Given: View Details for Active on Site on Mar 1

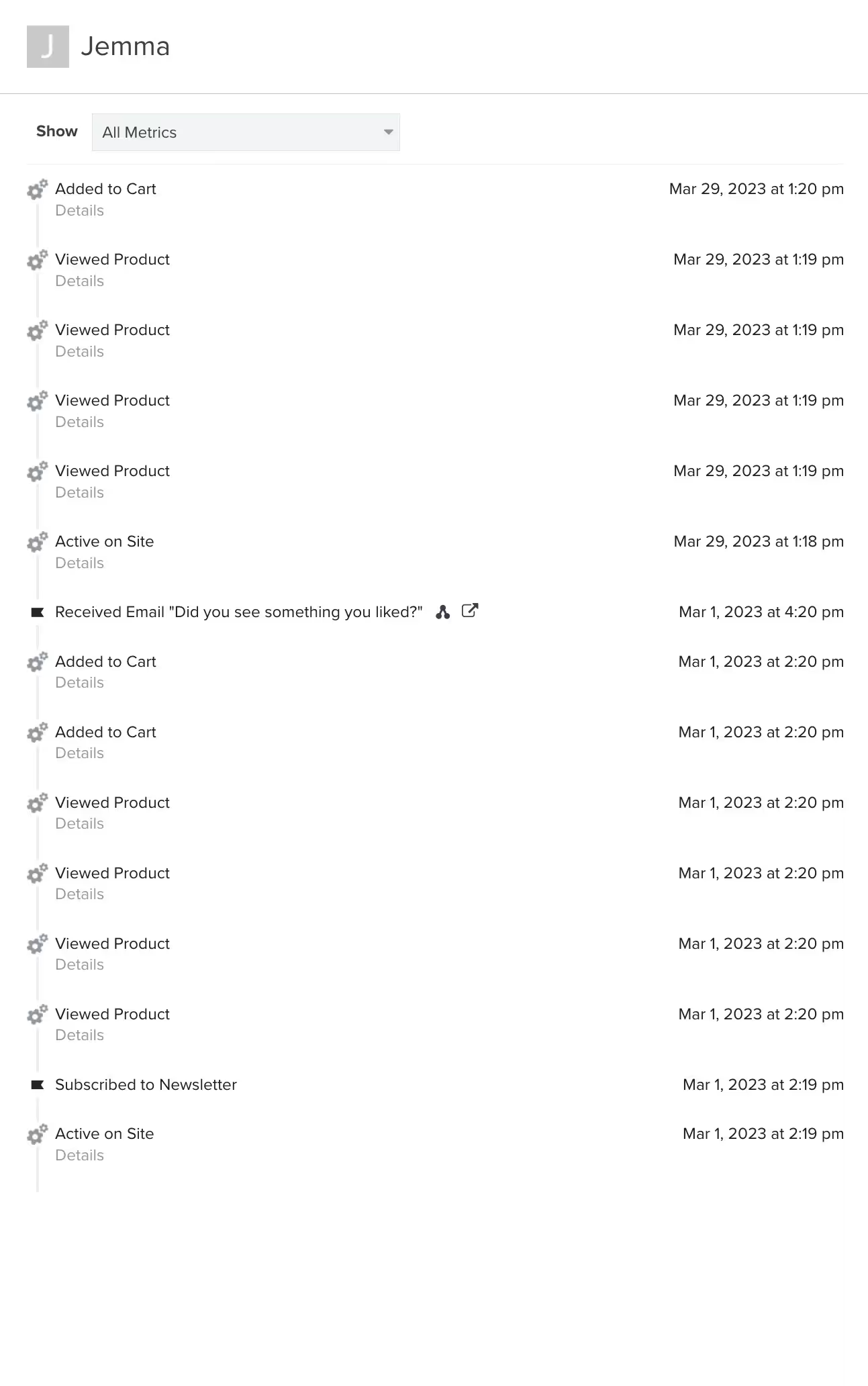Looking at the screenshot, I should click(79, 1156).
